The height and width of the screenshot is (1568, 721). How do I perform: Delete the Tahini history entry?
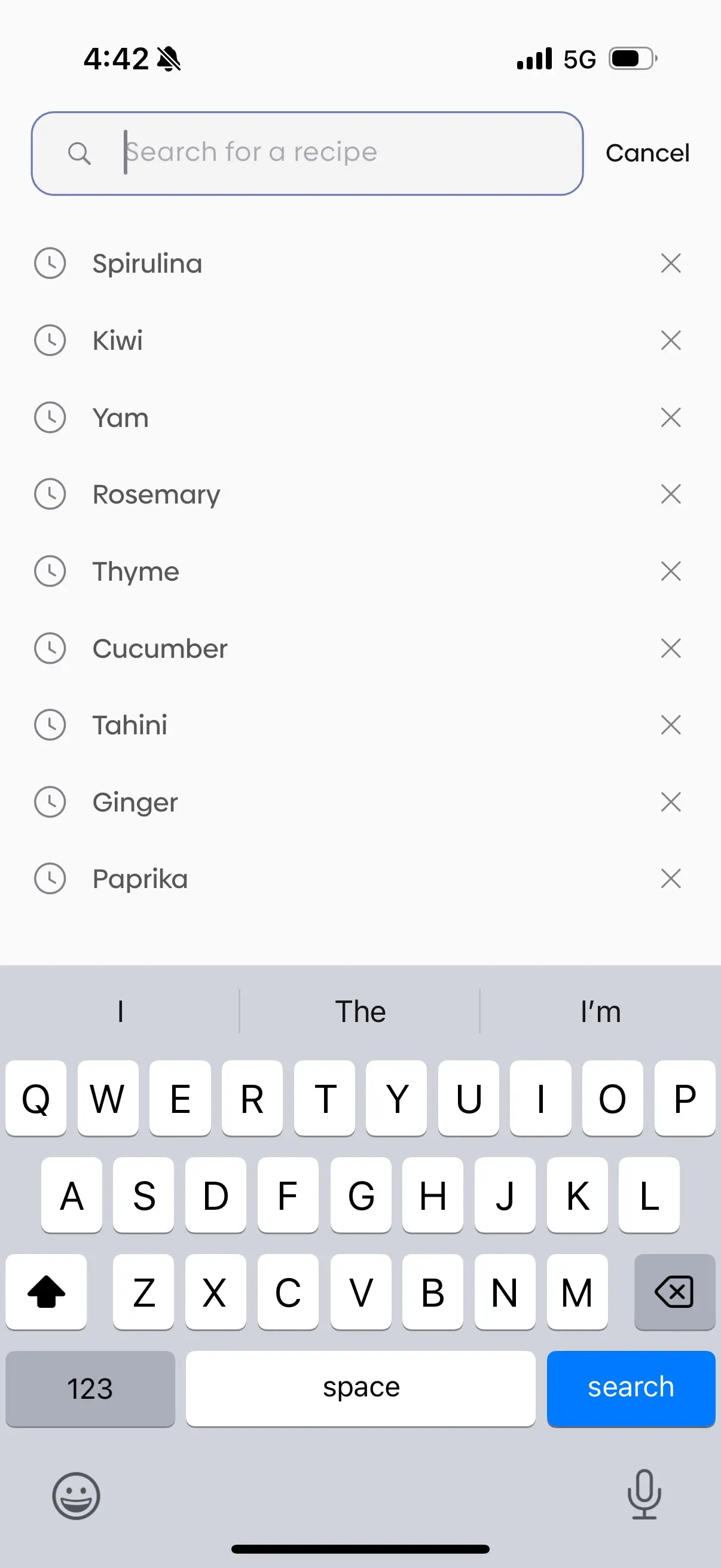point(671,725)
